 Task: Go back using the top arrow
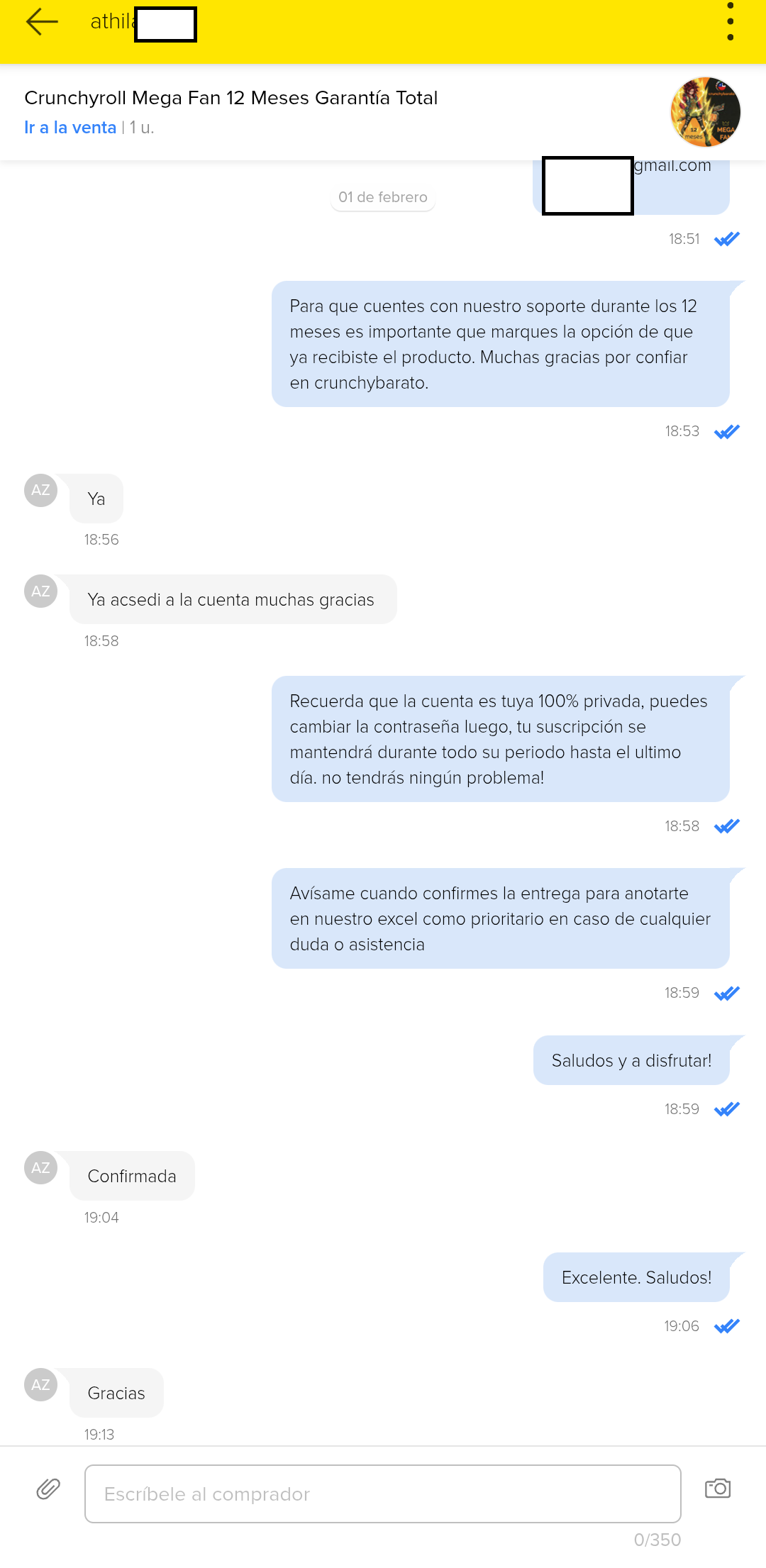click(x=42, y=22)
